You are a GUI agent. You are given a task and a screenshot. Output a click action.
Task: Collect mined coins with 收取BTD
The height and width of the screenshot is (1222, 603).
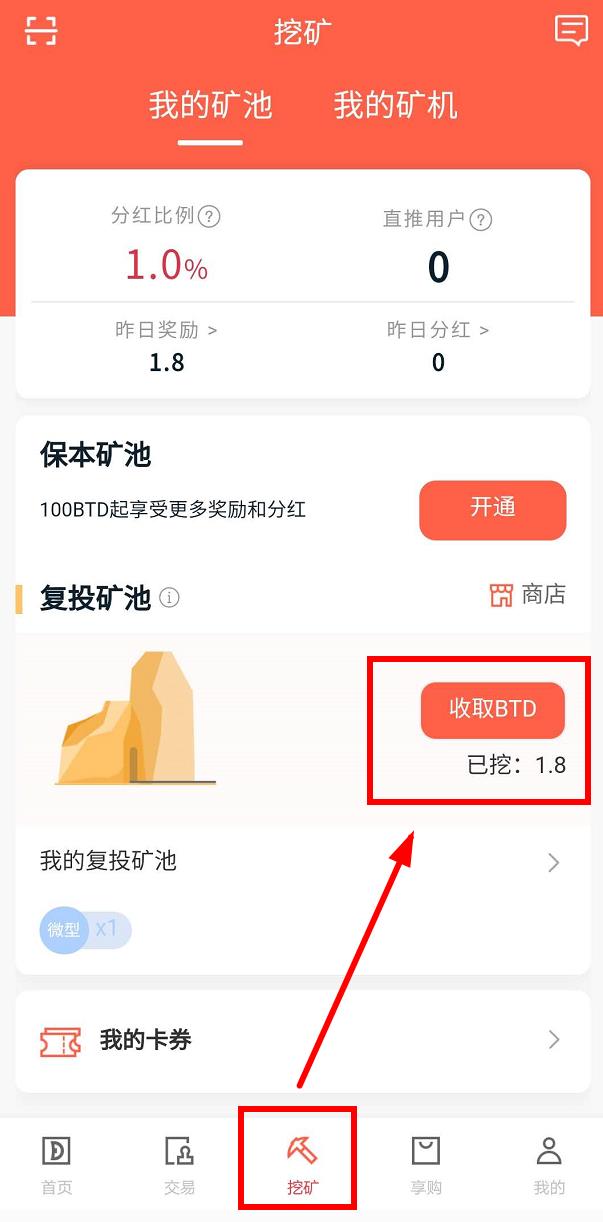tap(493, 710)
